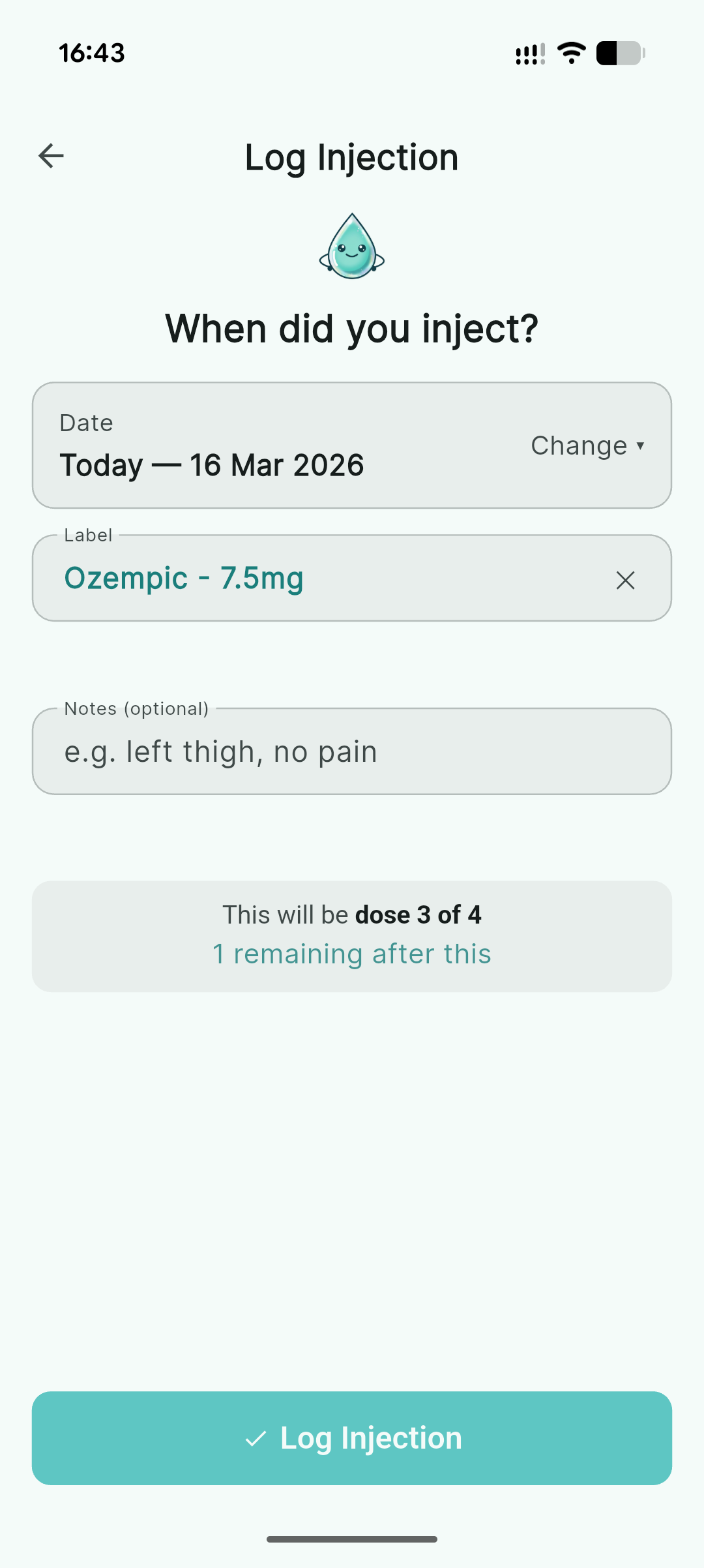Tap the Wi-Fi icon in the status bar
The width and height of the screenshot is (704, 1568).
pos(570,52)
